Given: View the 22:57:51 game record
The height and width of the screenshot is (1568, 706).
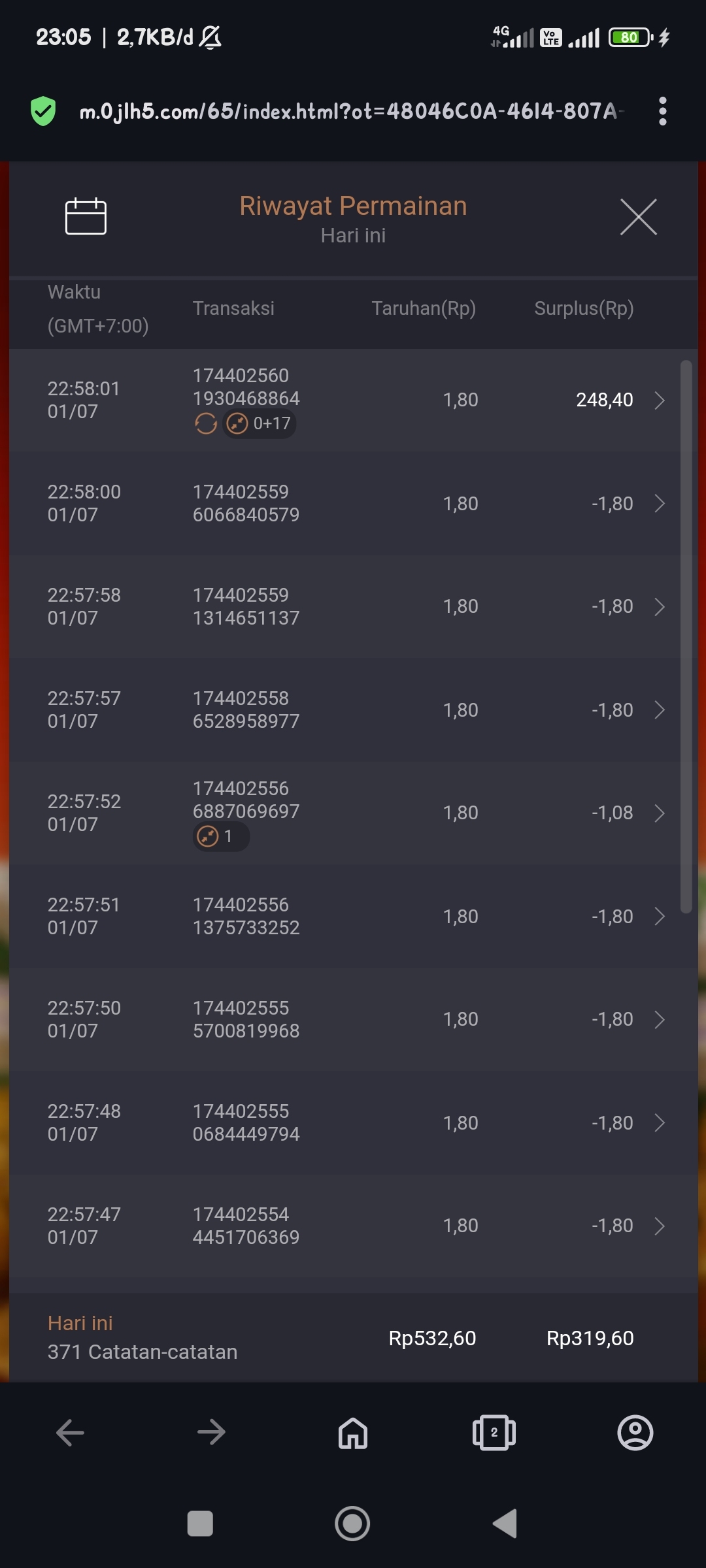Looking at the screenshot, I should 660,917.
